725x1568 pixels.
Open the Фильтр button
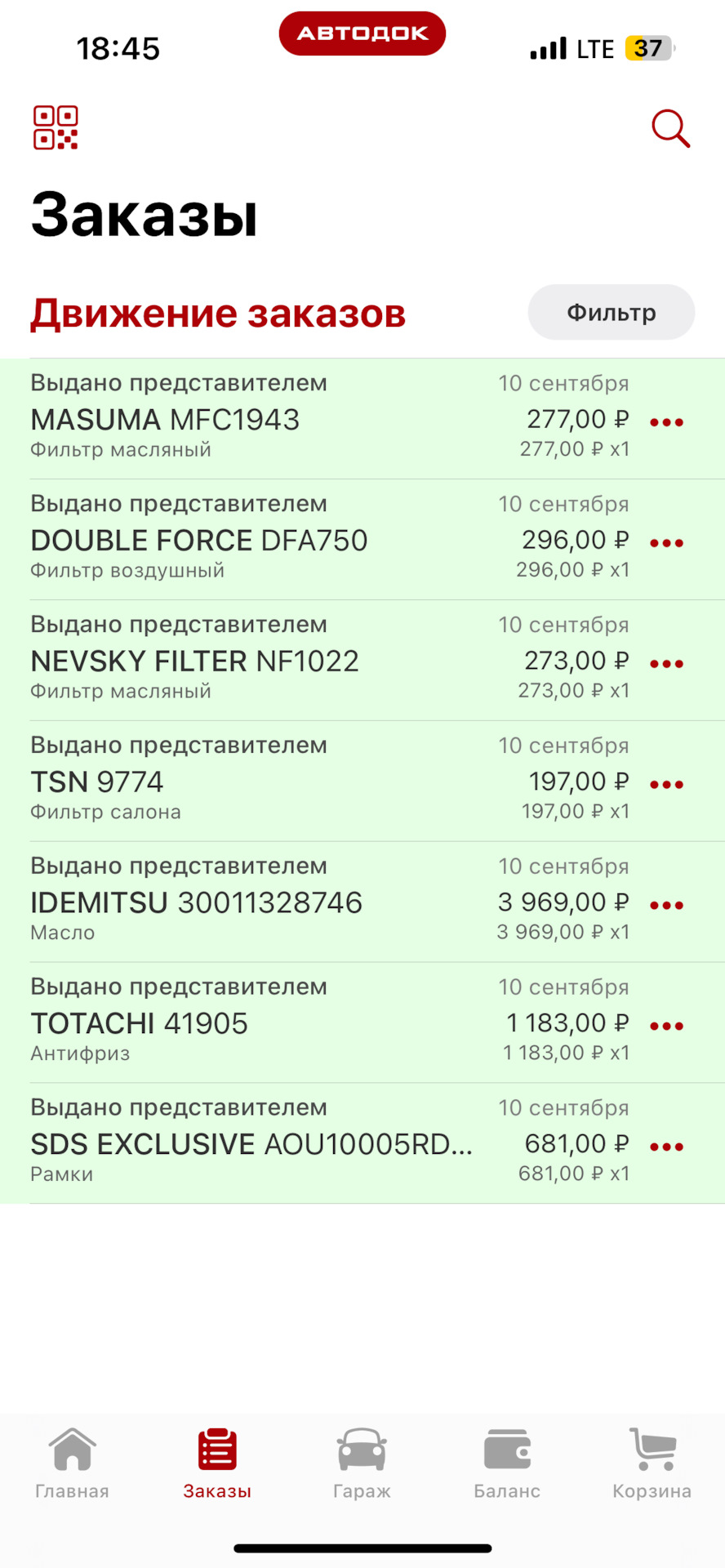(x=611, y=312)
